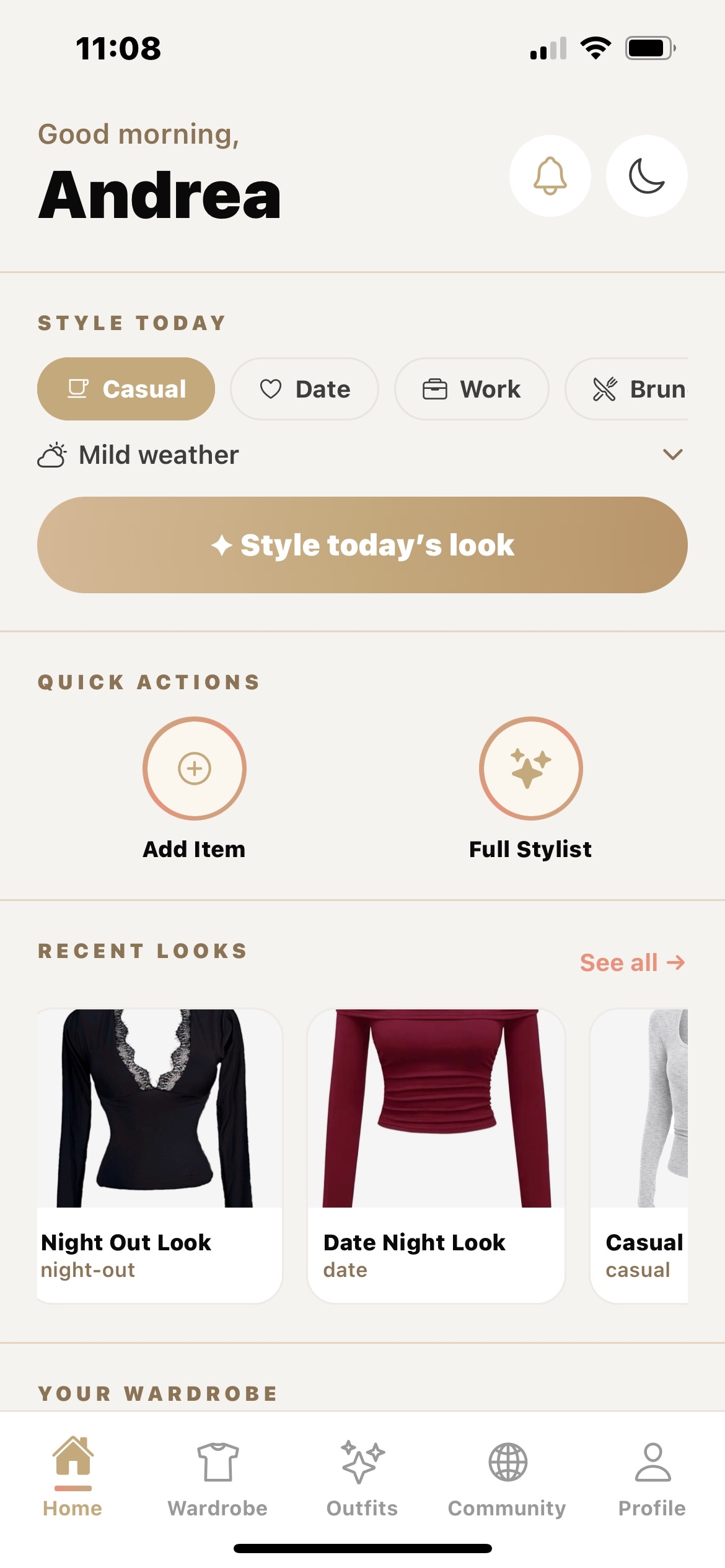Select the Casual style chip

(126, 389)
